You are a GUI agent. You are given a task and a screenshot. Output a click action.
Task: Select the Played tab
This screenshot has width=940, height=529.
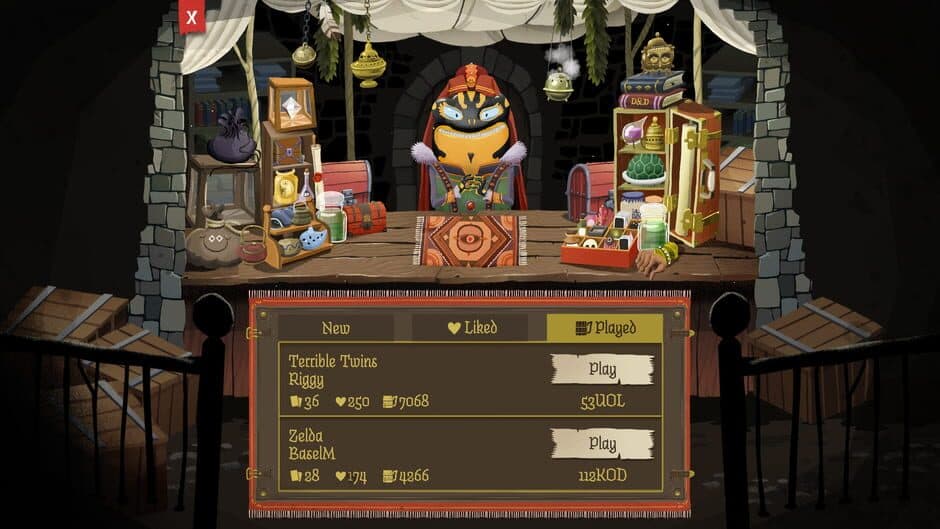coord(603,328)
